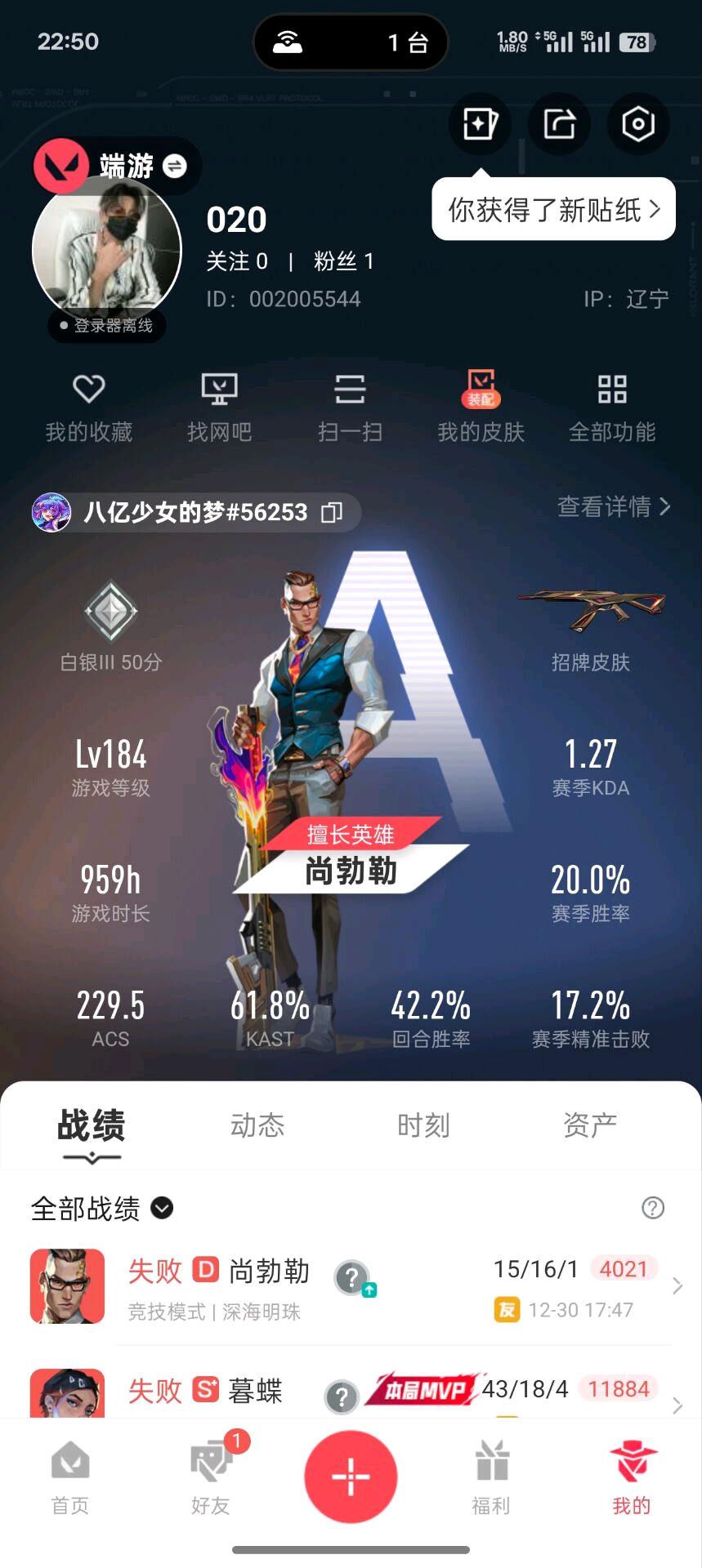702x1568 pixels.
Task: Copy the game ID 八亿少女的梦#56253
Action: (332, 512)
